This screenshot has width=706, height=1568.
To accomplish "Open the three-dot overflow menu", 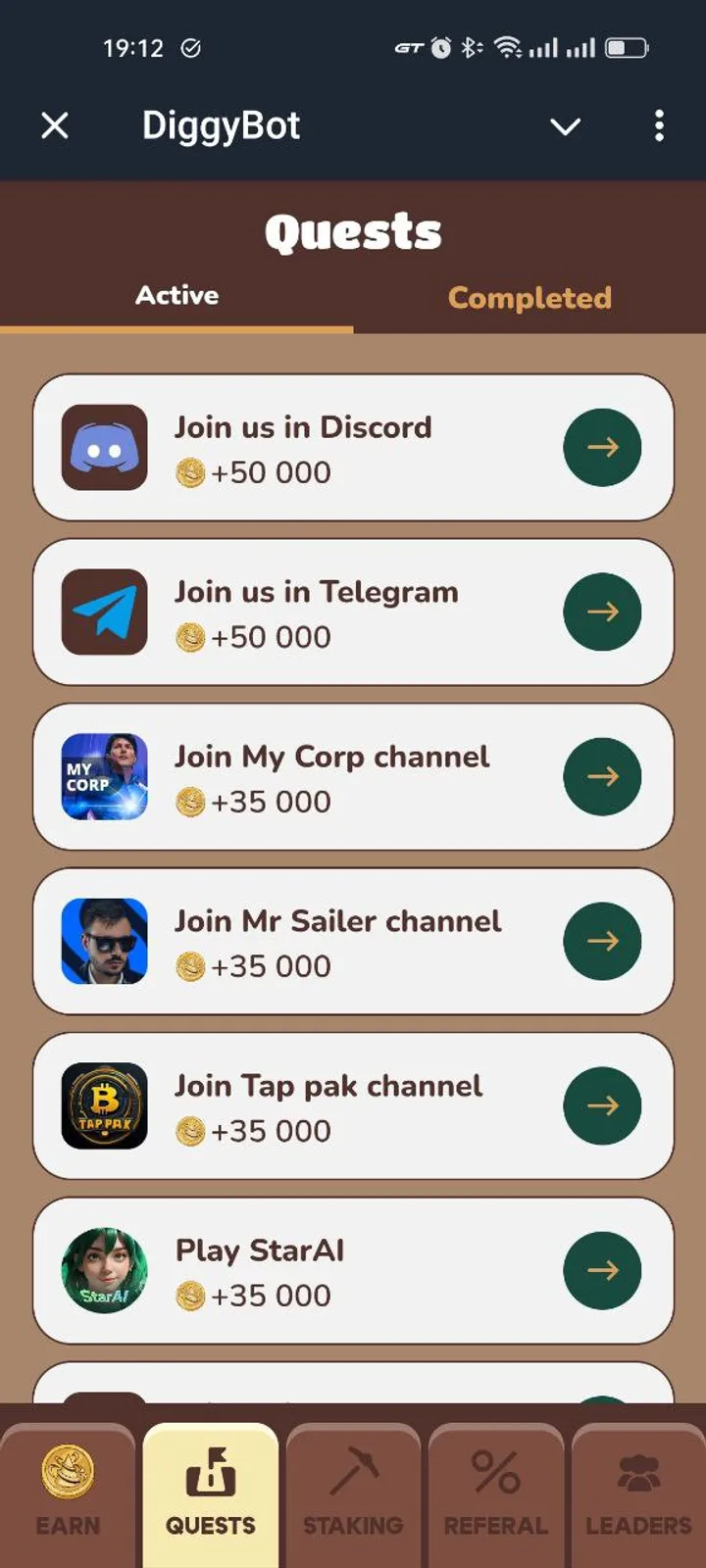I will tap(659, 125).
